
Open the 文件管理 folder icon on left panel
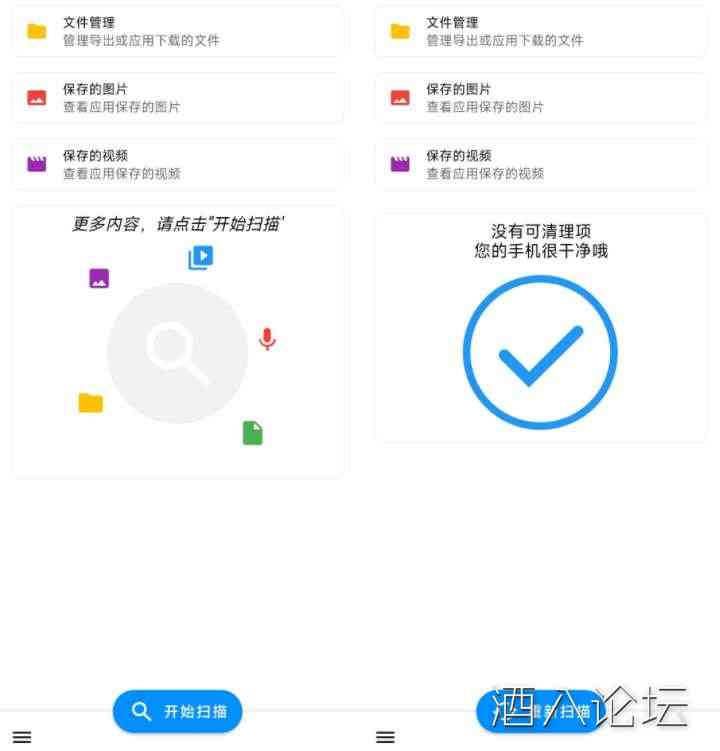33,29
